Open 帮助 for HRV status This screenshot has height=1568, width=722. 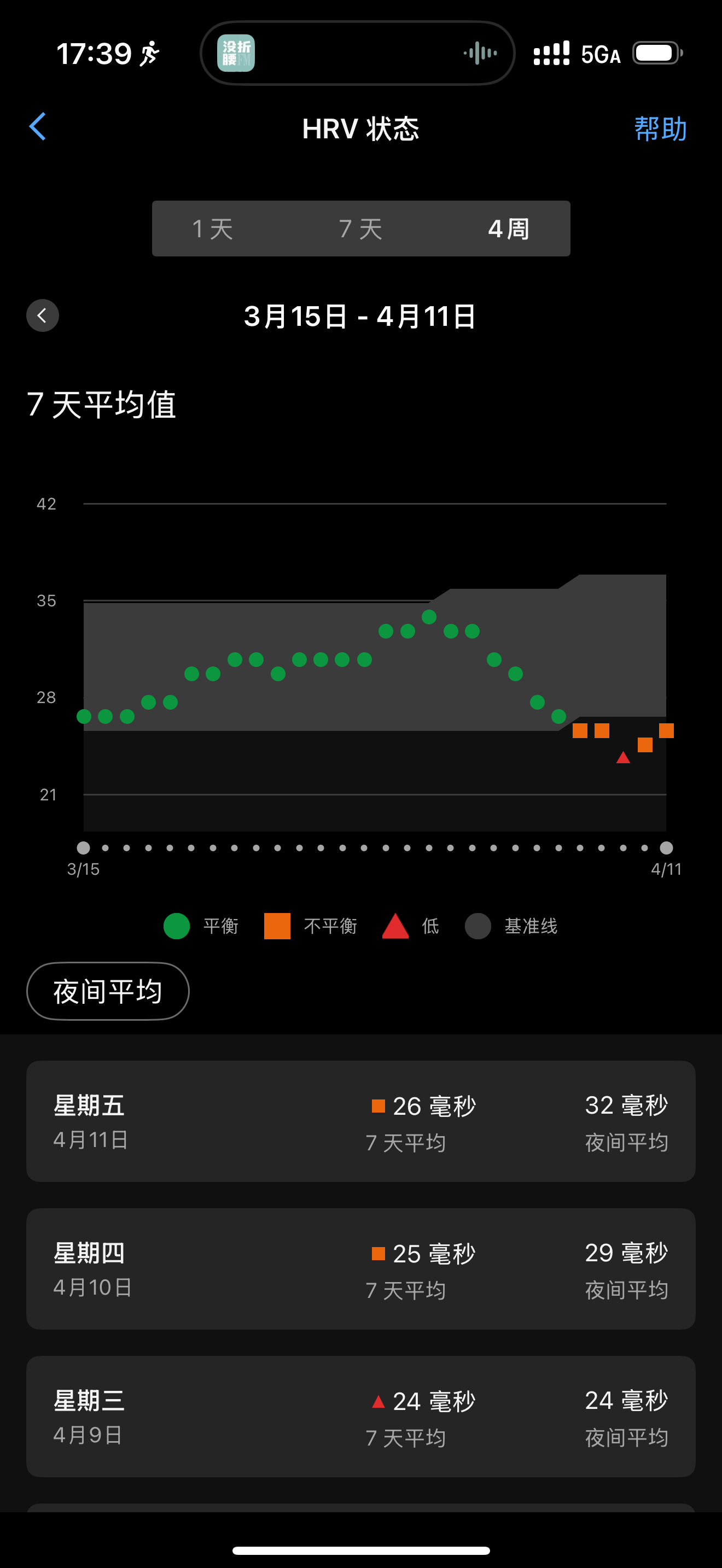[661, 128]
